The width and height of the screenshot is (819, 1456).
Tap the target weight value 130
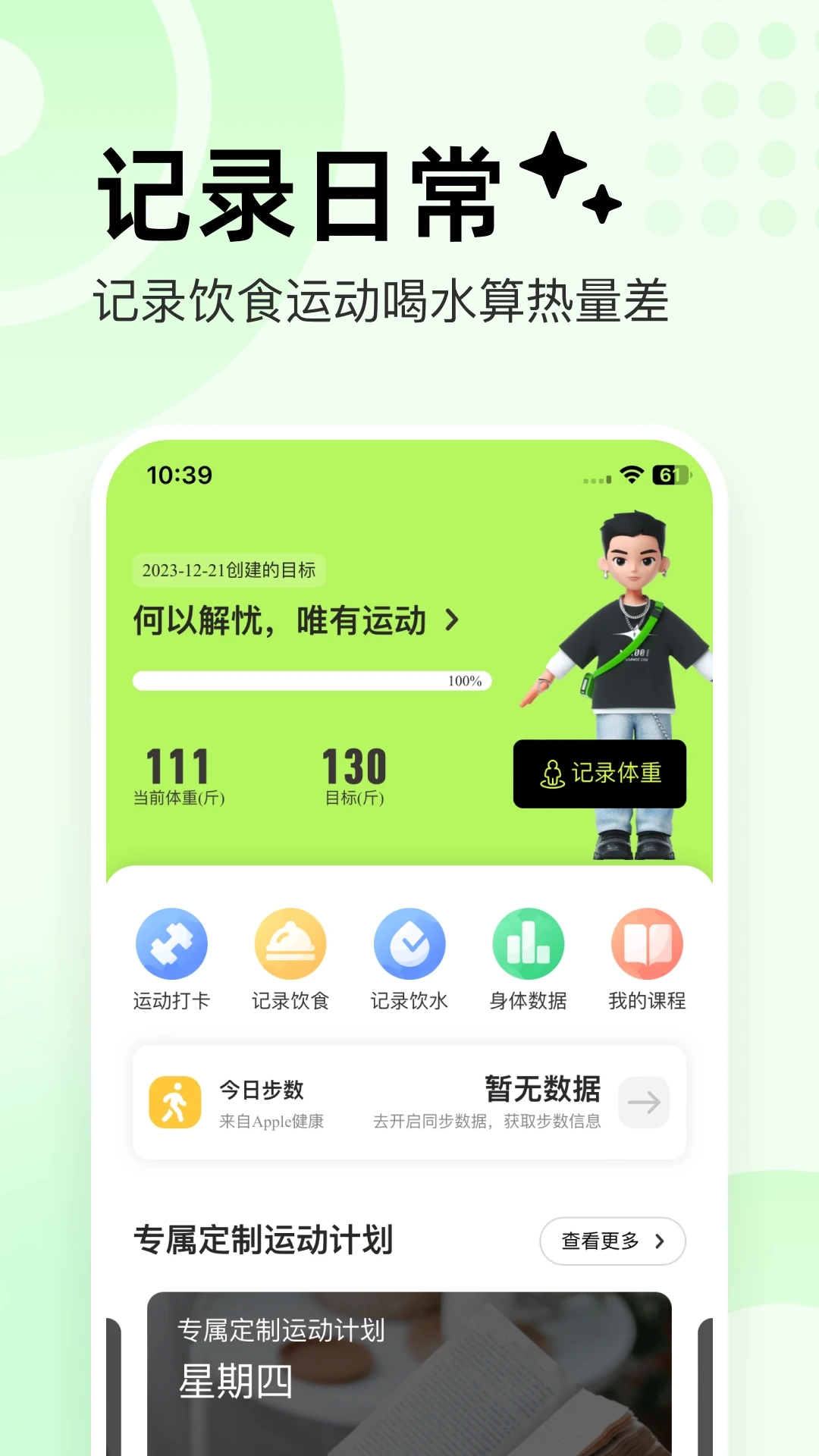354,767
